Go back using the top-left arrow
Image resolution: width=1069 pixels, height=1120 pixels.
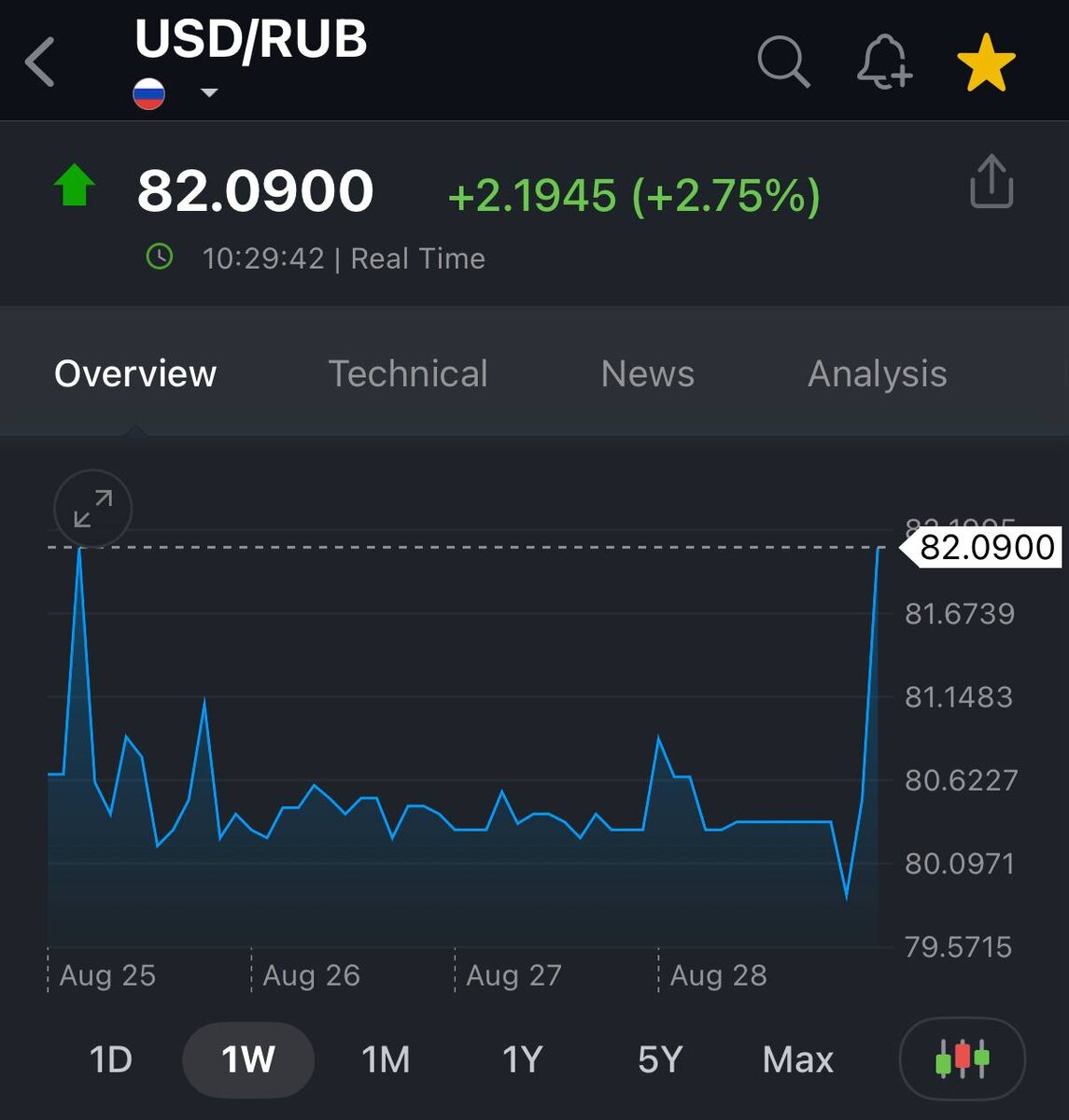coord(40,63)
